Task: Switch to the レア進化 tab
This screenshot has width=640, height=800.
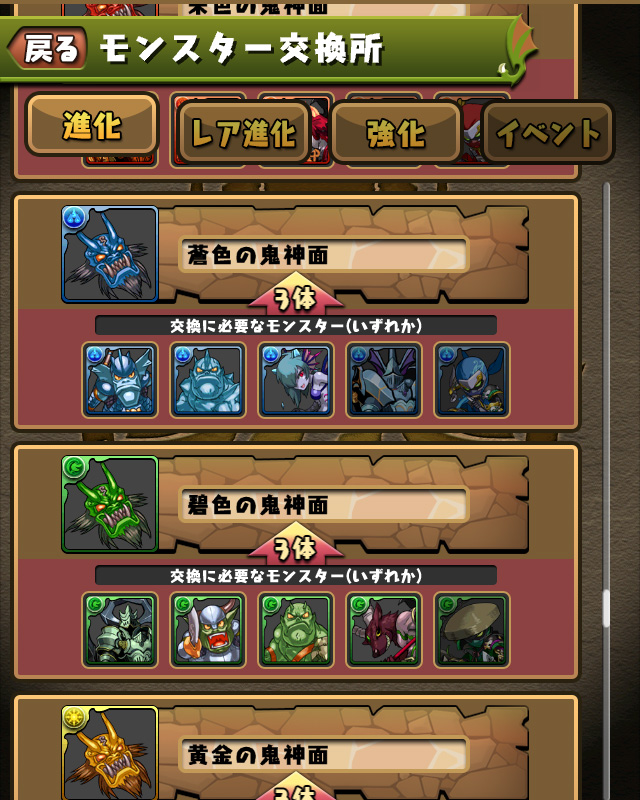Action: (243, 132)
